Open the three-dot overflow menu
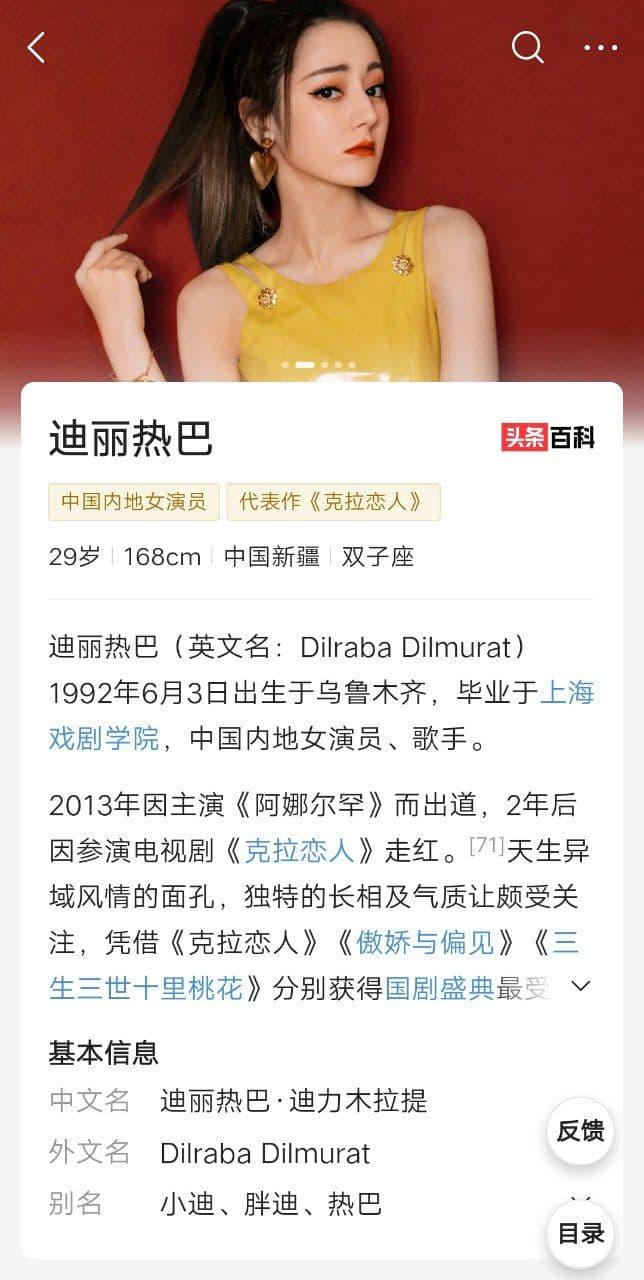644x1280 pixels. [600, 47]
